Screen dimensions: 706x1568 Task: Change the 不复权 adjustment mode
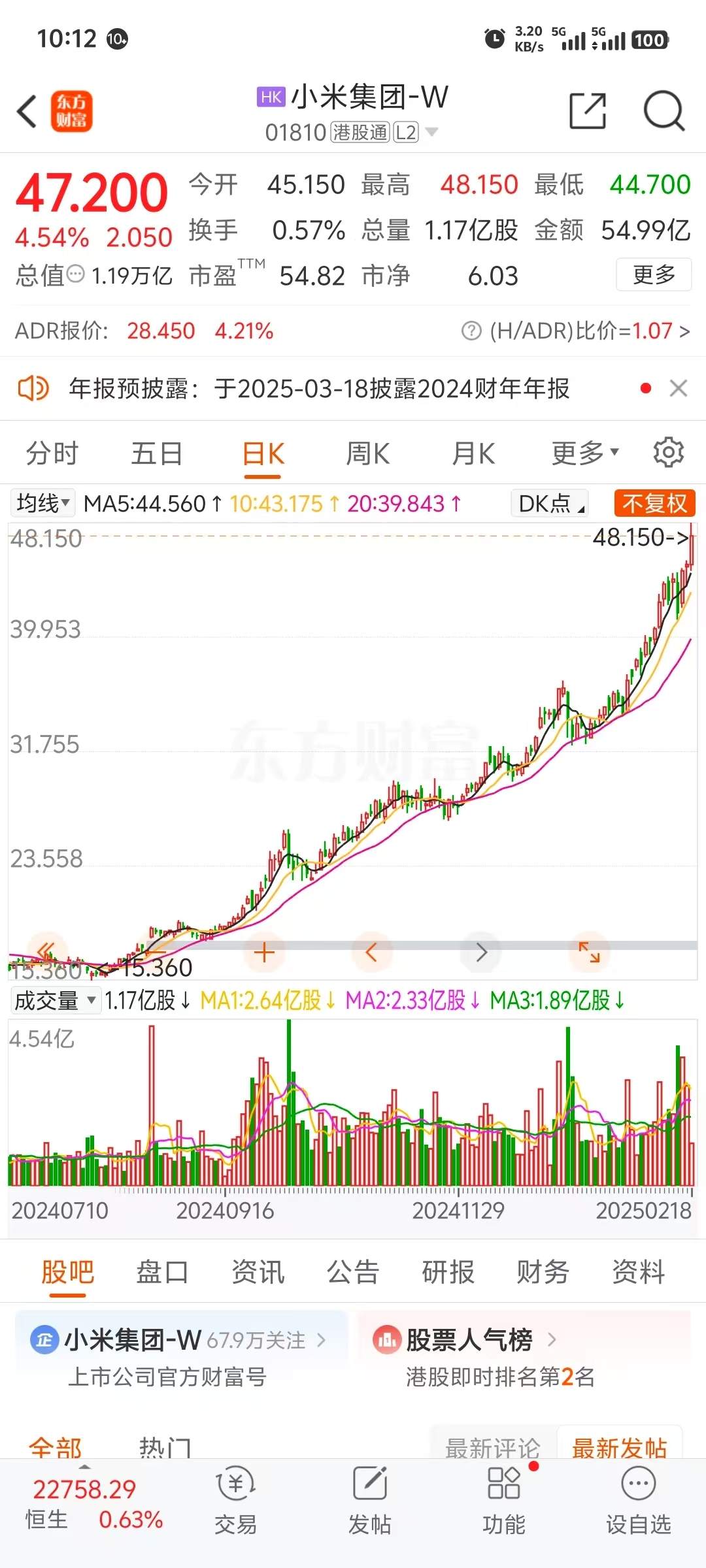click(x=654, y=504)
